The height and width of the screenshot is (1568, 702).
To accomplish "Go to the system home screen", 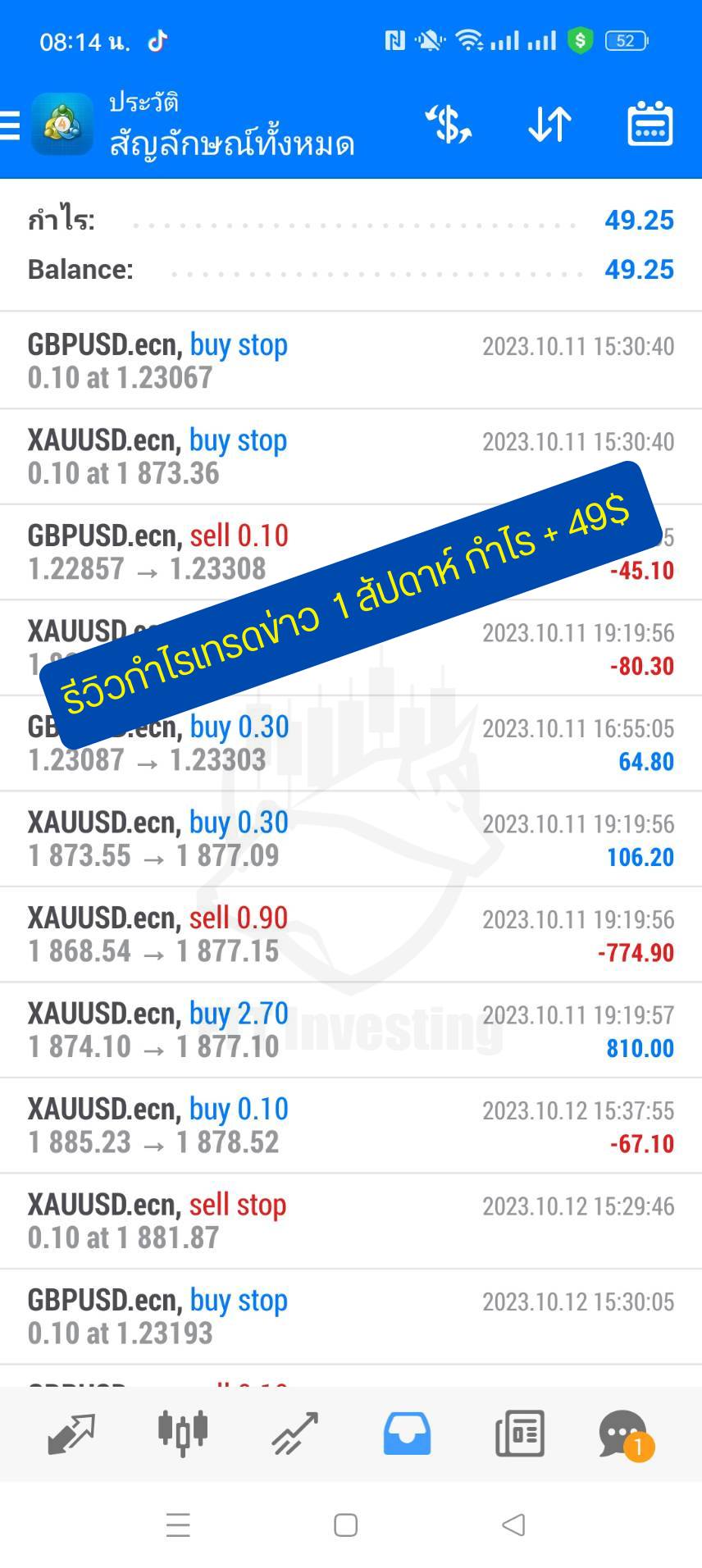I will click(345, 1525).
